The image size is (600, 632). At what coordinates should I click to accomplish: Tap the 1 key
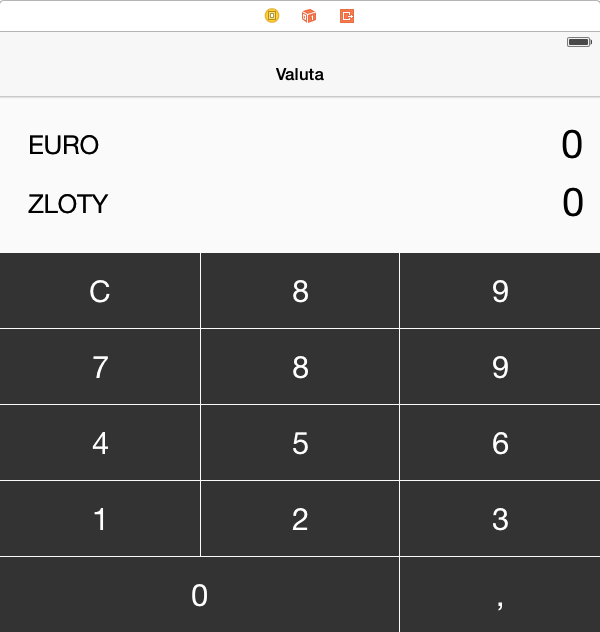pyautogui.click(x=100, y=519)
